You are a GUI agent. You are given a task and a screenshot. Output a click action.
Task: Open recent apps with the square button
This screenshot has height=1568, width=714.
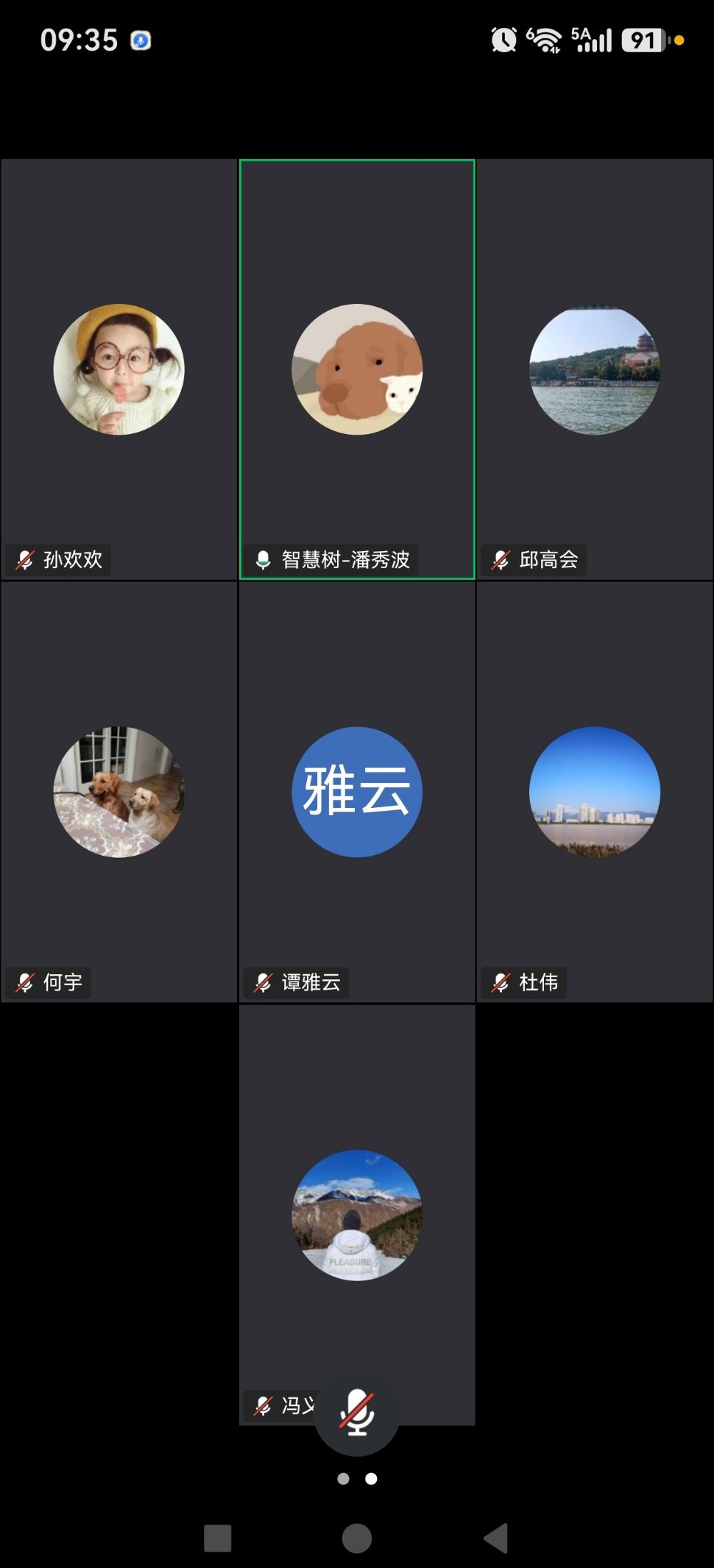(217, 1538)
